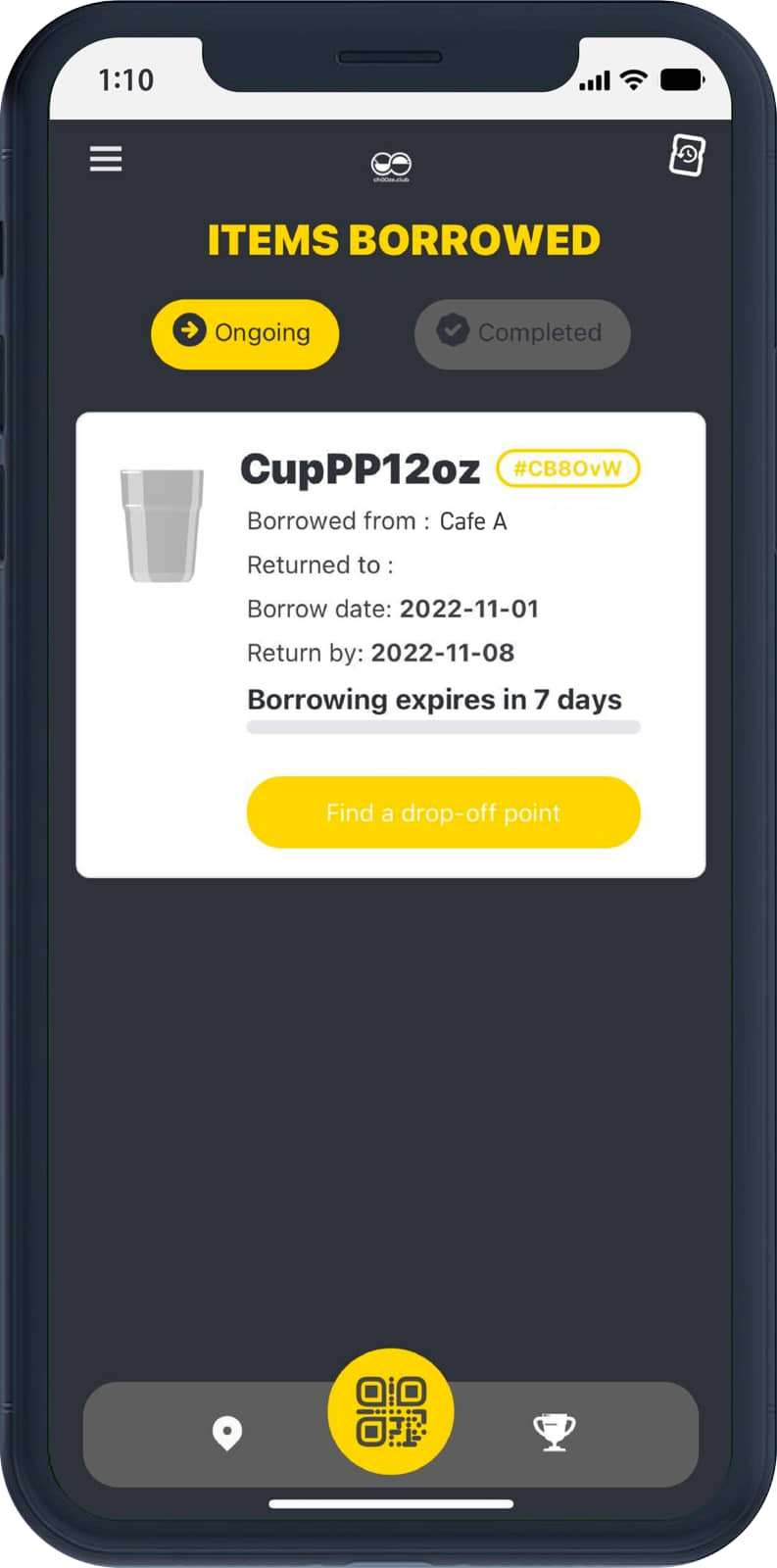Open the hamburger menu
The height and width of the screenshot is (1568, 777).
106,159
